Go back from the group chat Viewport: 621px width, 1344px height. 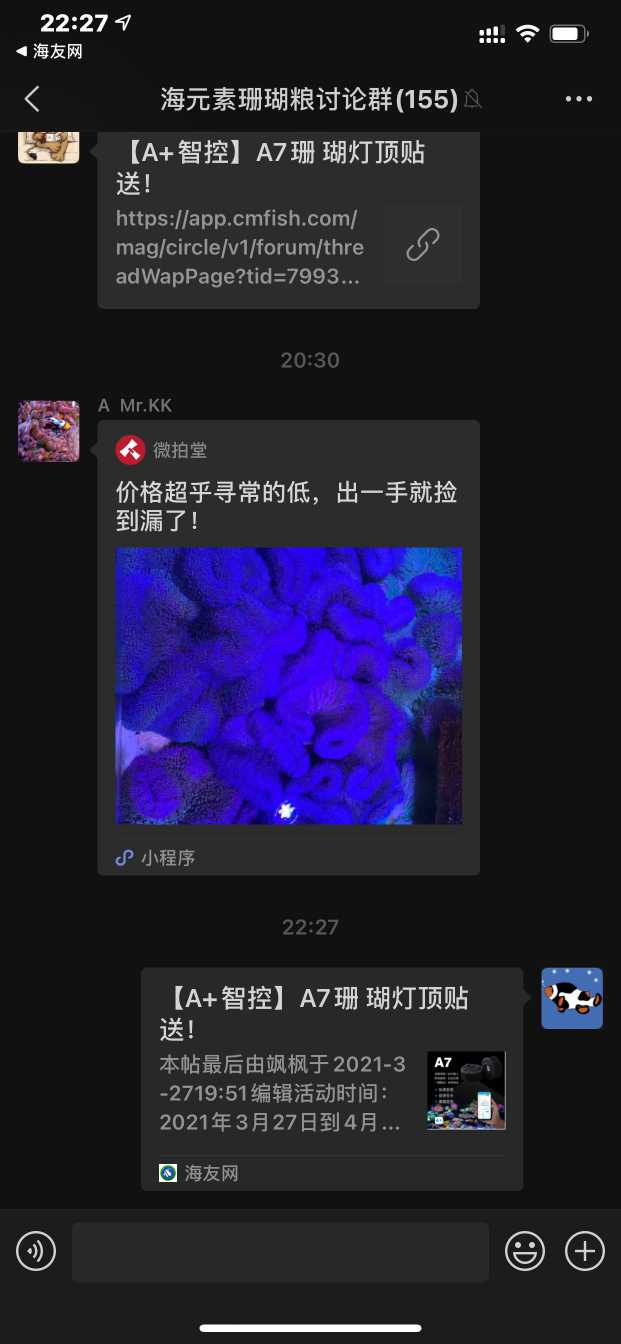[32, 98]
